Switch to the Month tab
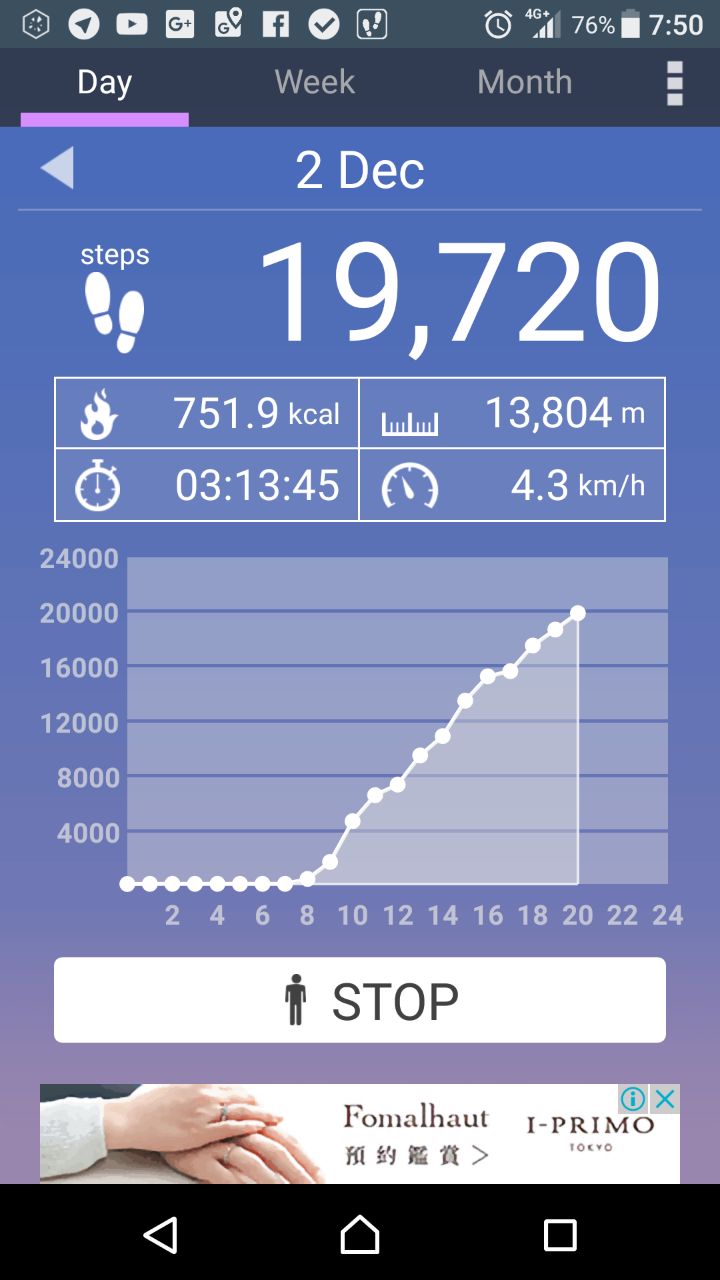The image size is (720, 1280). pos(524,82)
